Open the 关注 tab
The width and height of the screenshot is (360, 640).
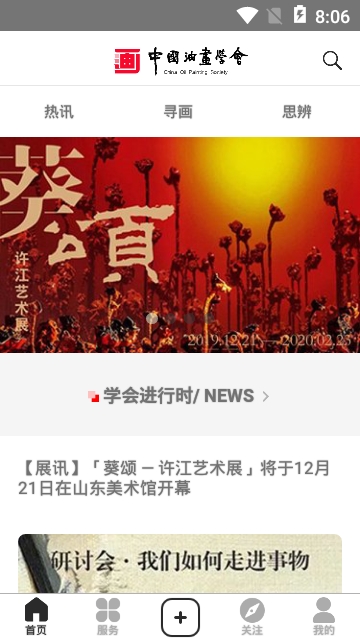tap(252, 616)
